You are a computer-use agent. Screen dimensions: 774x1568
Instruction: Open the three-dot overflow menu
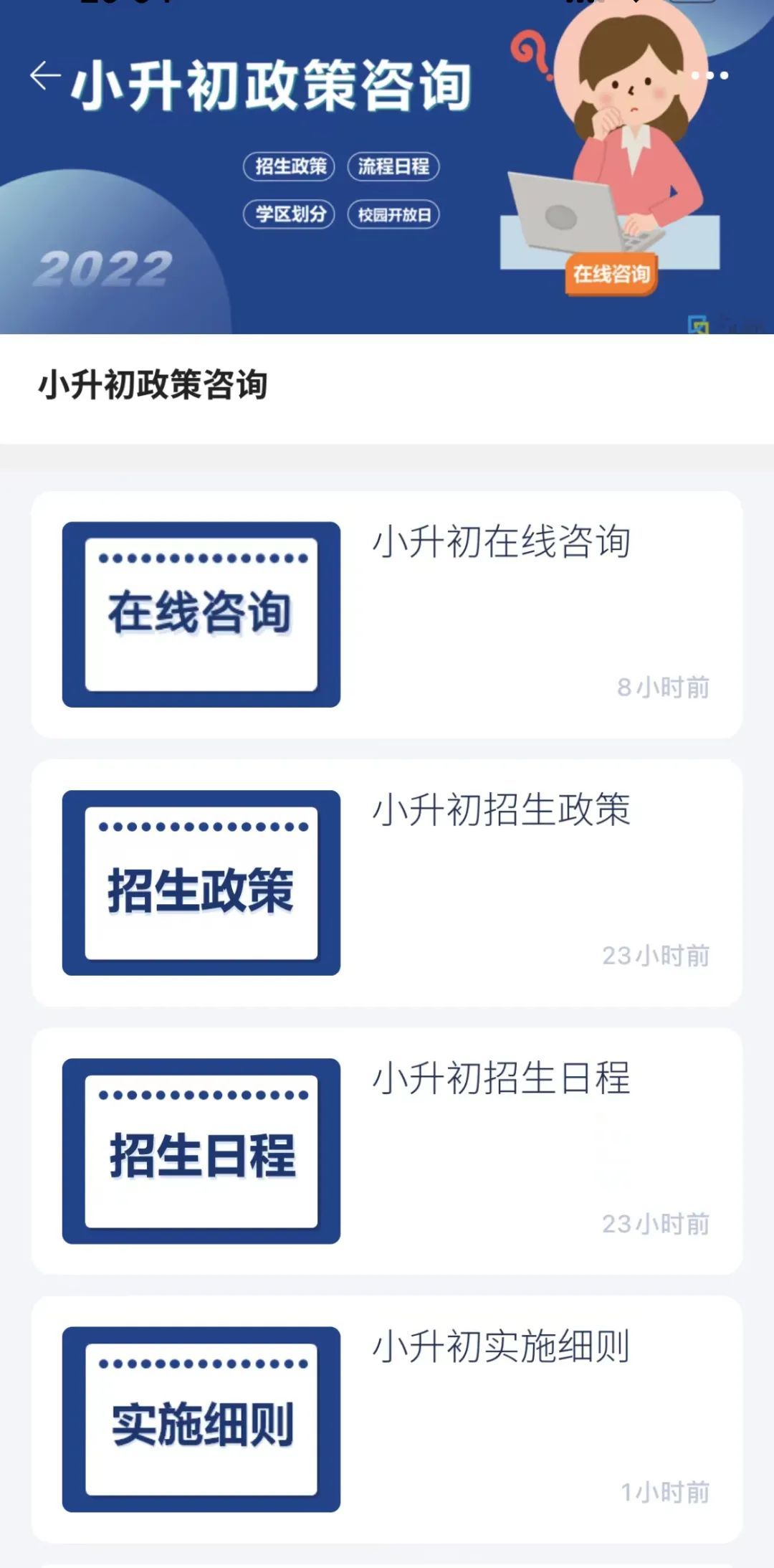click(x=709, y=75)
